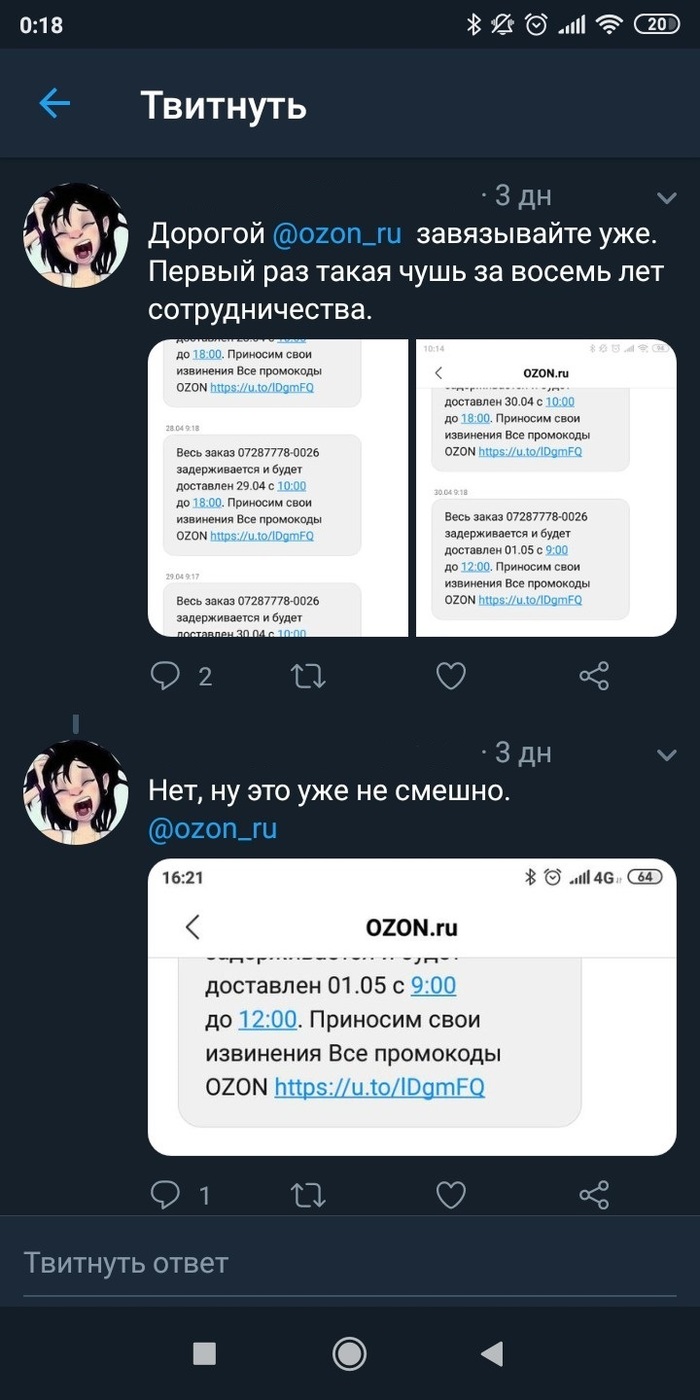Open the left screenshot attached to the first tweet
The height and width of the screenshot is (1400, 700).
[x=277, y=487]
